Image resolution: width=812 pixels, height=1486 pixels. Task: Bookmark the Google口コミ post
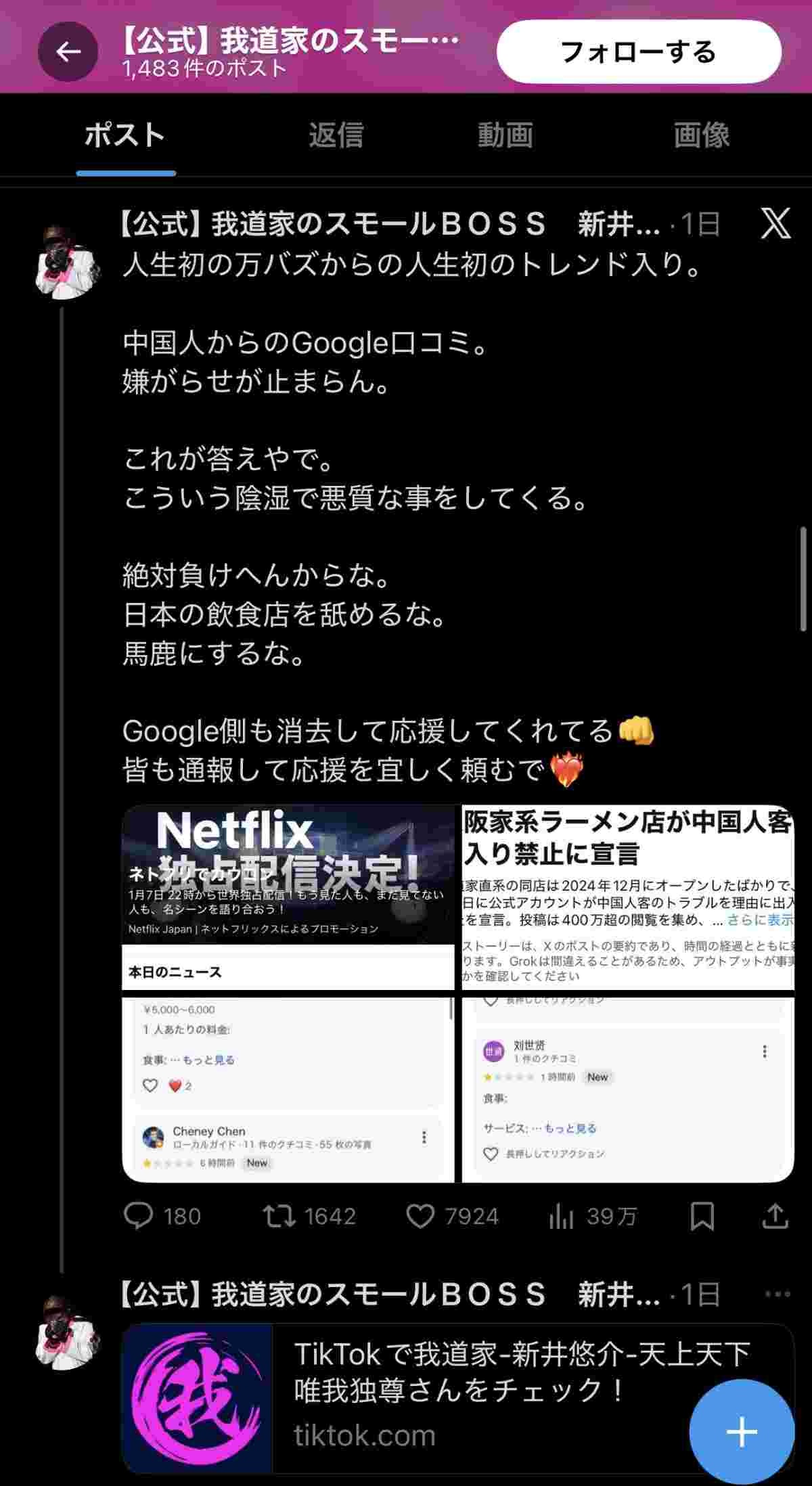click(x=702, y=1217)
